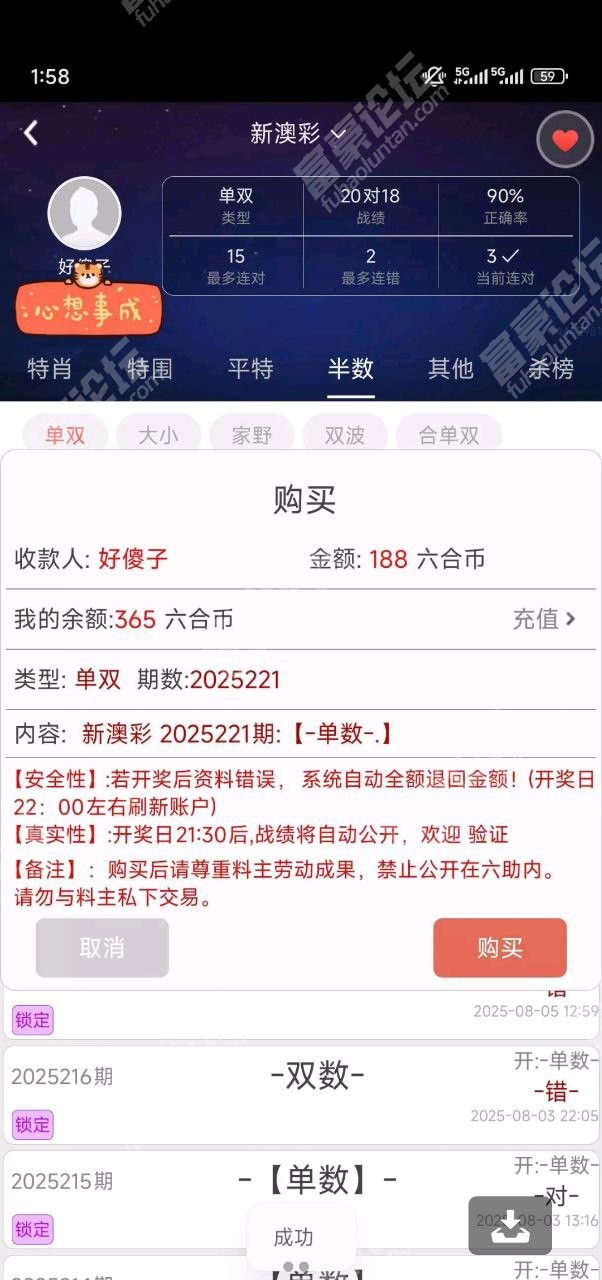The height and width of the screenshot is (1280, 602).
Task: Switch to the 平特 tab
Action: pos(250,368)
